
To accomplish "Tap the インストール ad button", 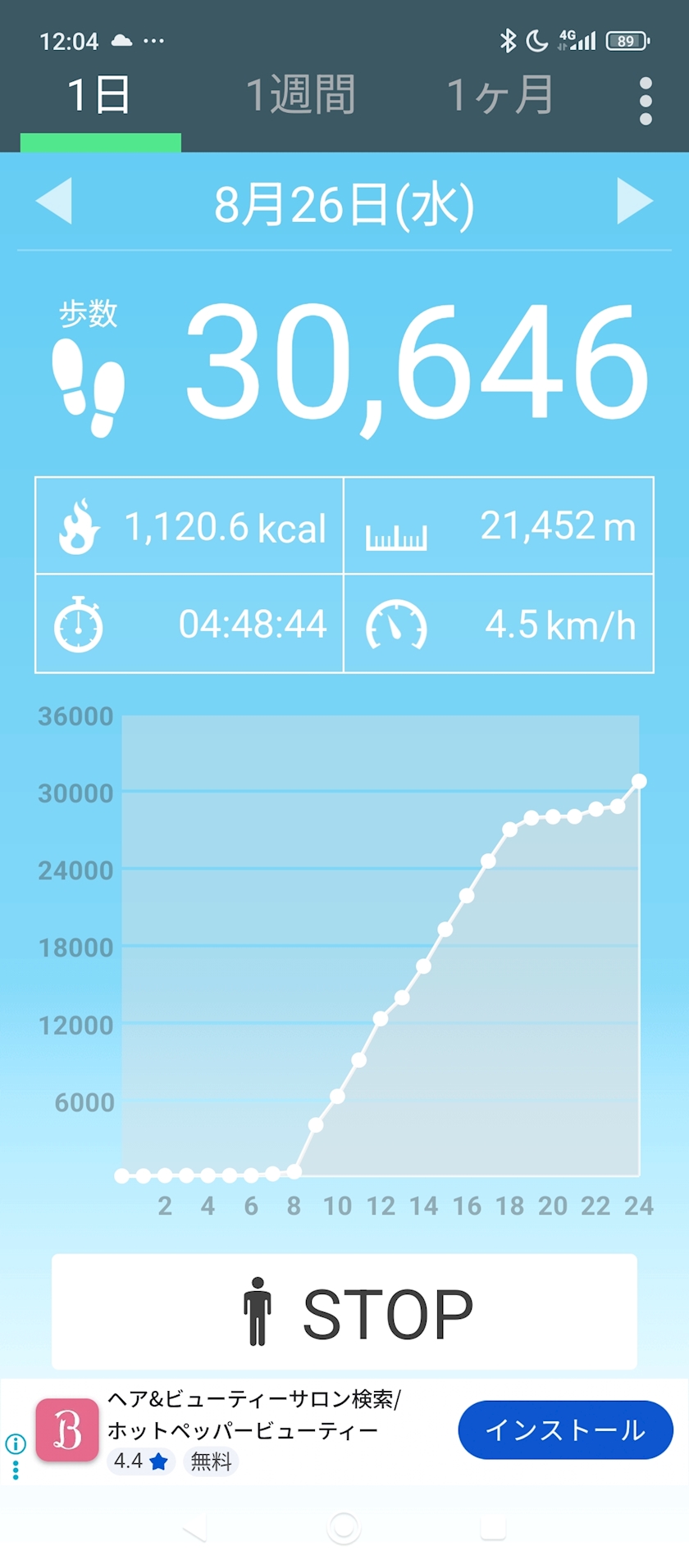I will [x=565, y=1430].
